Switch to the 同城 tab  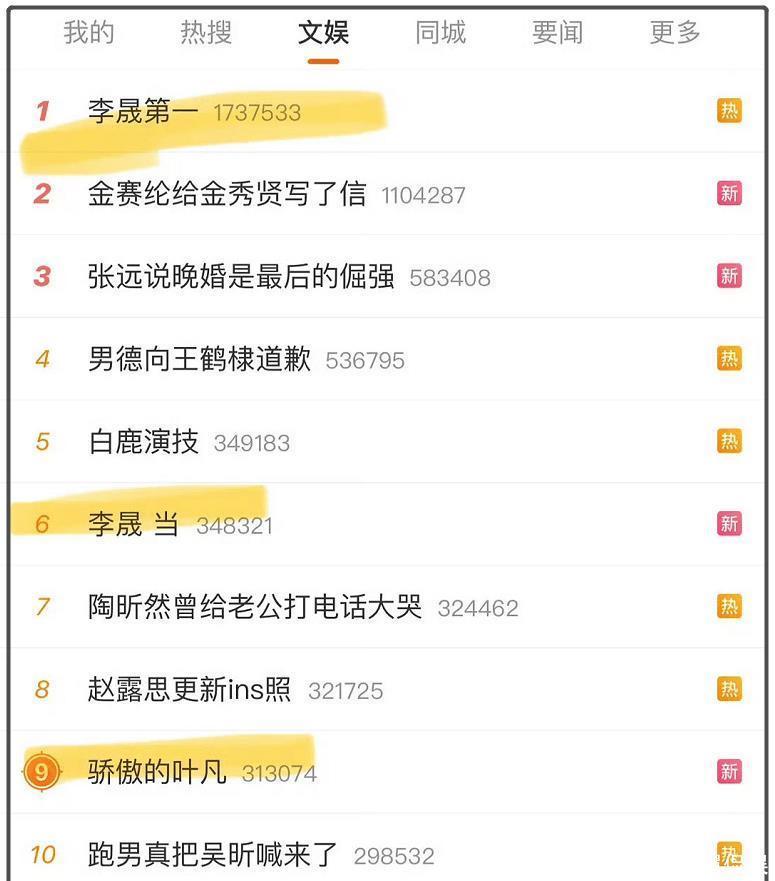coord(441,33)
